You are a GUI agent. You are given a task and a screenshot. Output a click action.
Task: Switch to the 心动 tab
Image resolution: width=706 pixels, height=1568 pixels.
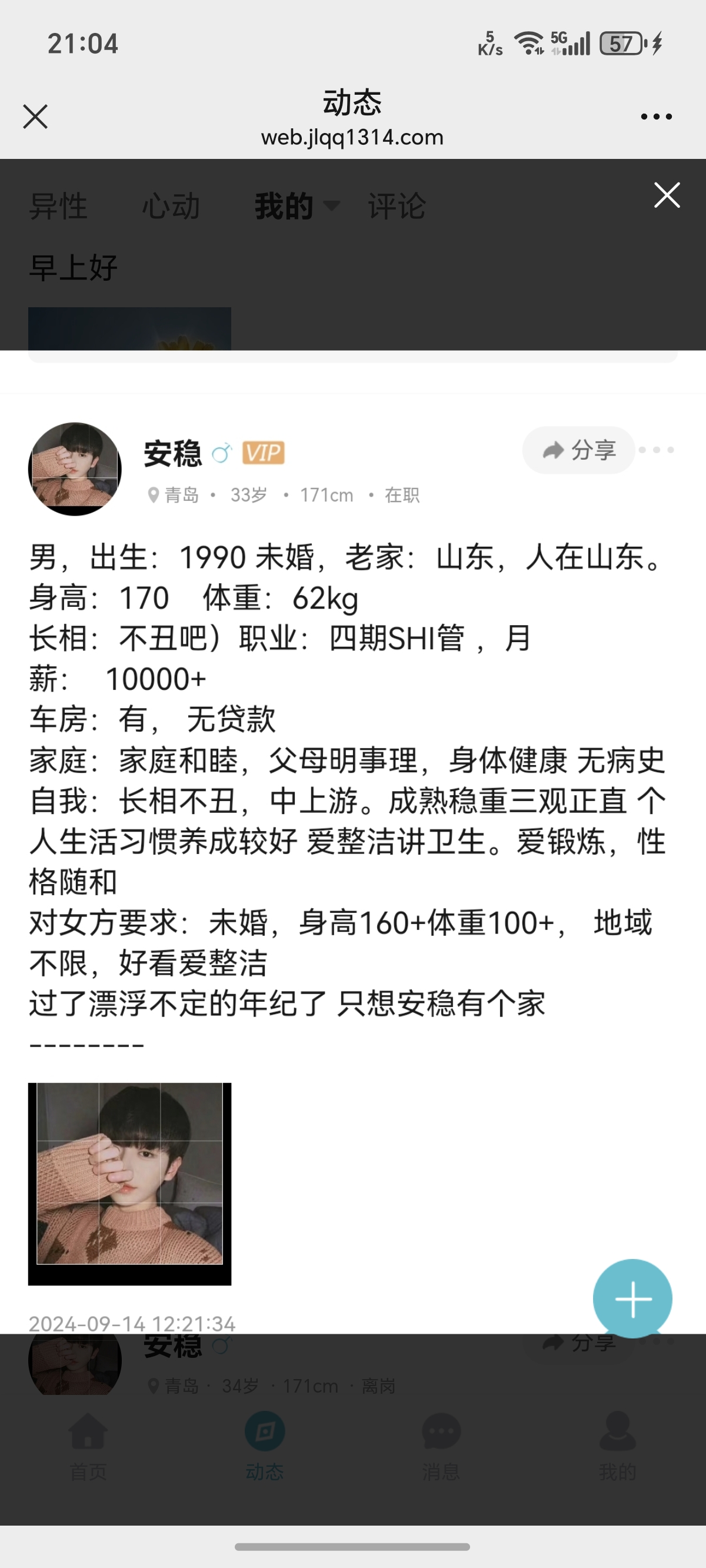tap(171, 207)
